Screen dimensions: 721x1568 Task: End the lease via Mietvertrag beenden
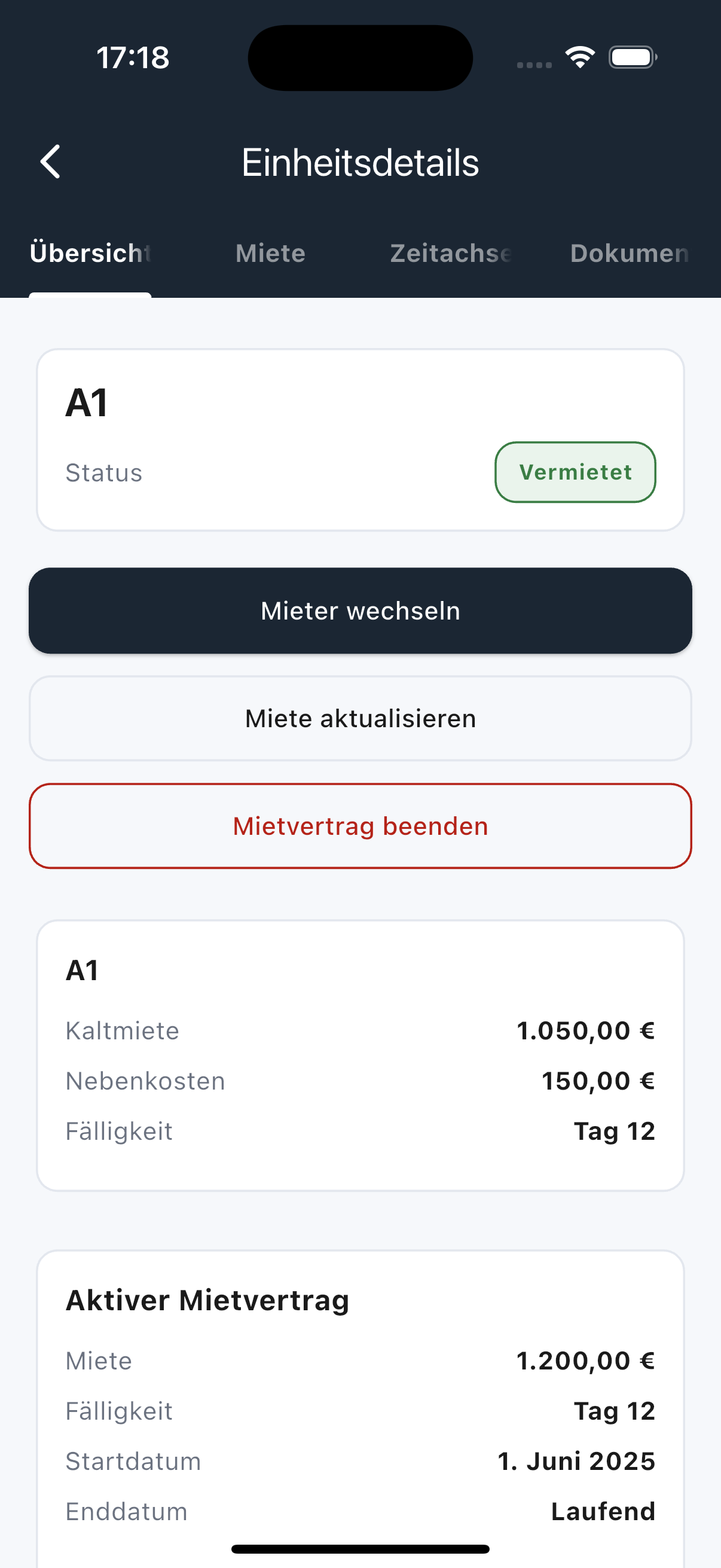point(360,825)
